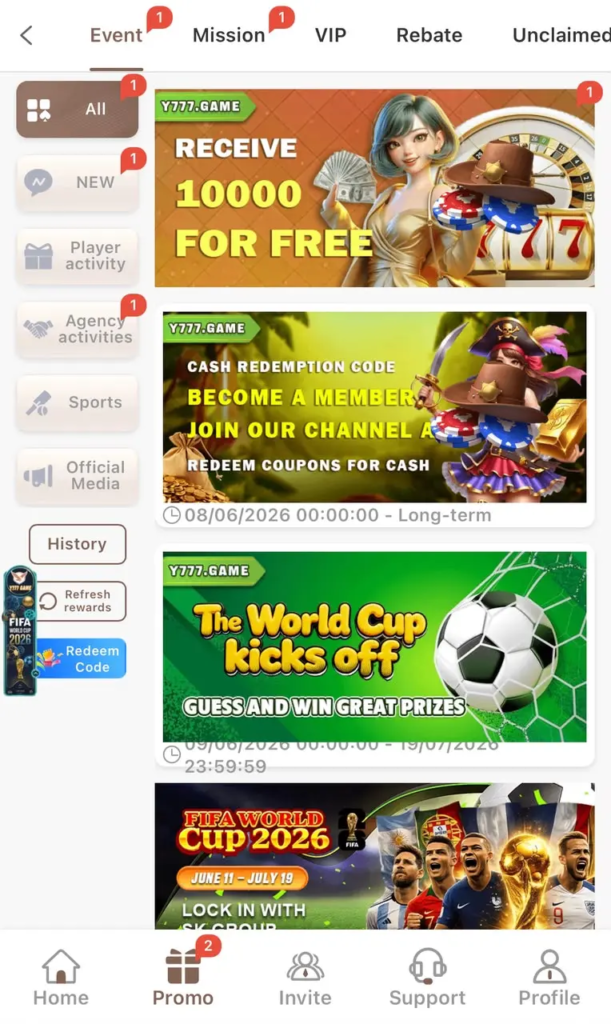Switch to the Unclaimed tab

561,35
